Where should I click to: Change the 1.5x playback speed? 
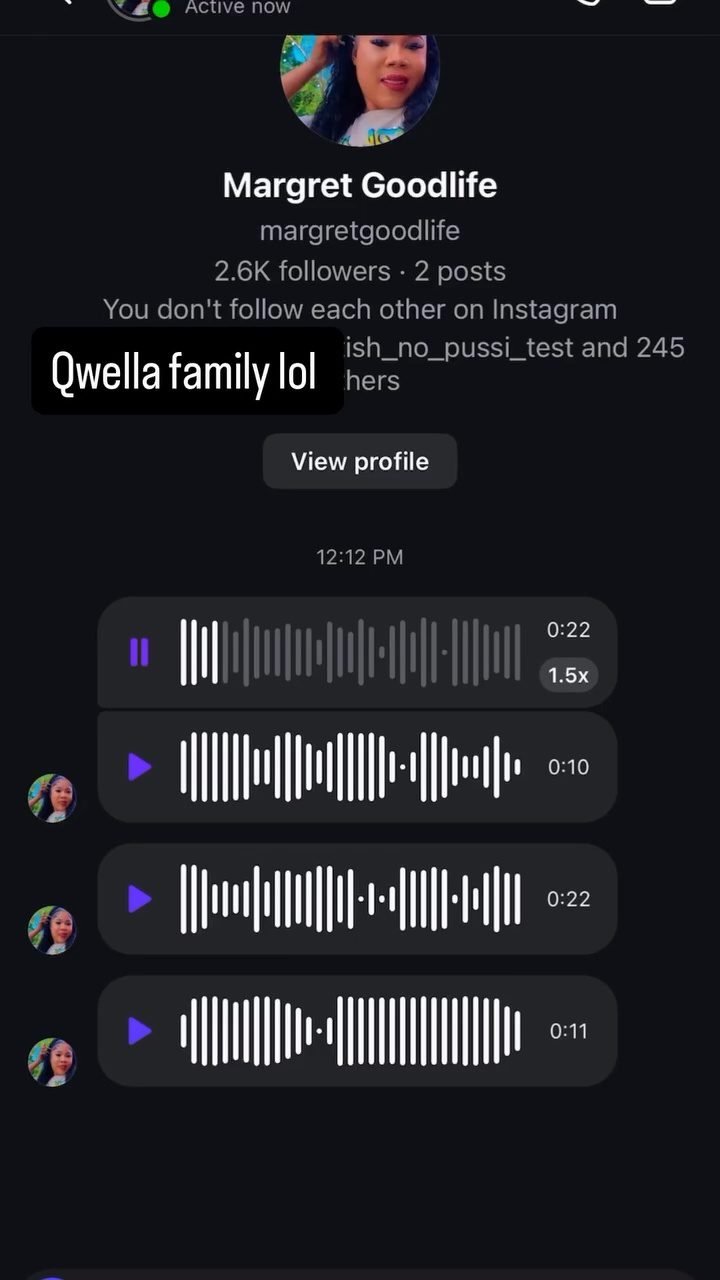pos(568,675)
